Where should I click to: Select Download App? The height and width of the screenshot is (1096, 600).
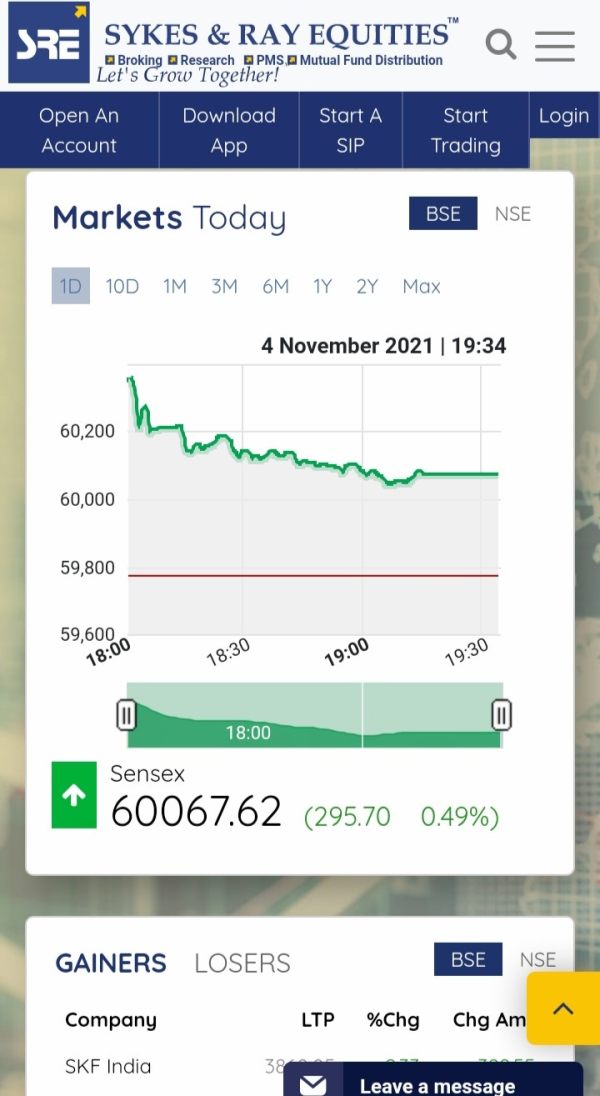point(229,131)
